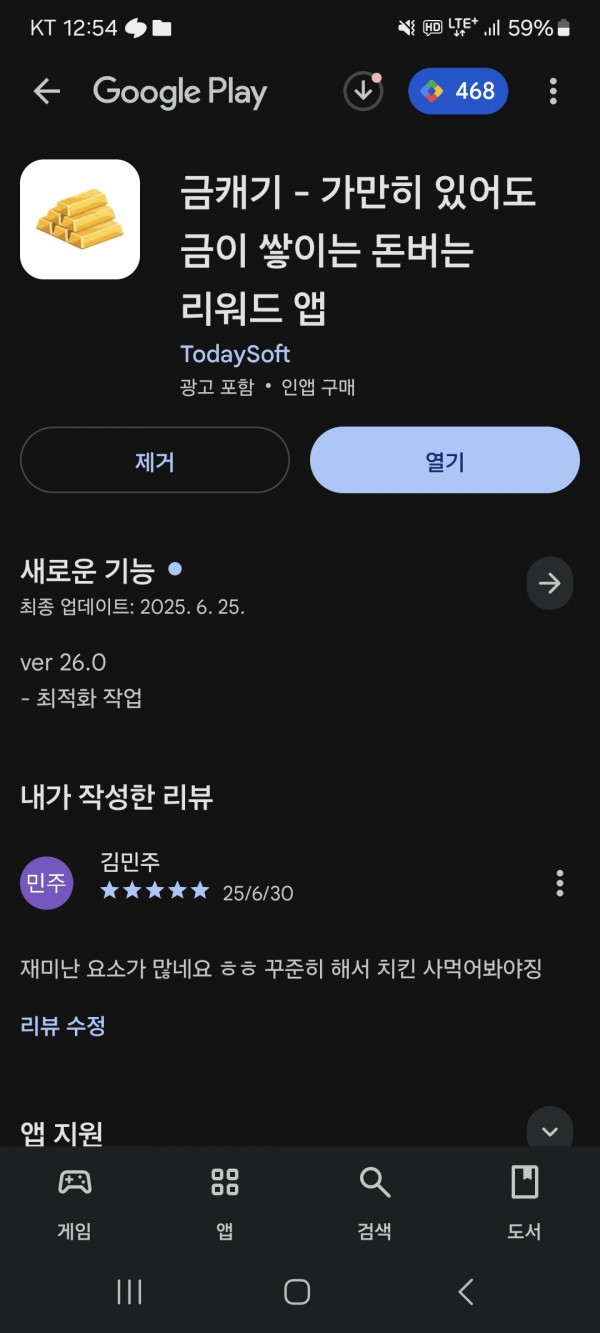Tap the system home button
This screenshot has height=1333, width=600.
[x=297, y=1292]
